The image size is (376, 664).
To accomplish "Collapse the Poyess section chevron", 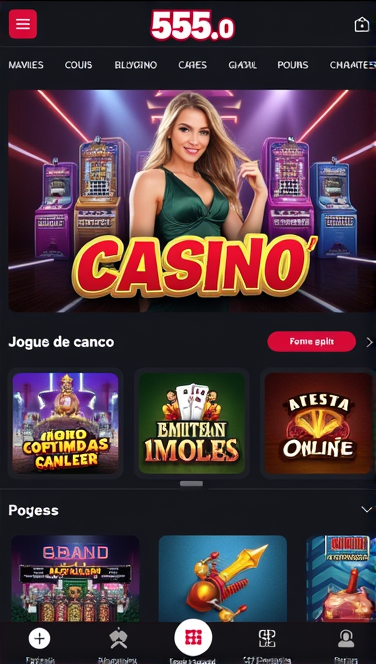I will (x=367, y=509).
